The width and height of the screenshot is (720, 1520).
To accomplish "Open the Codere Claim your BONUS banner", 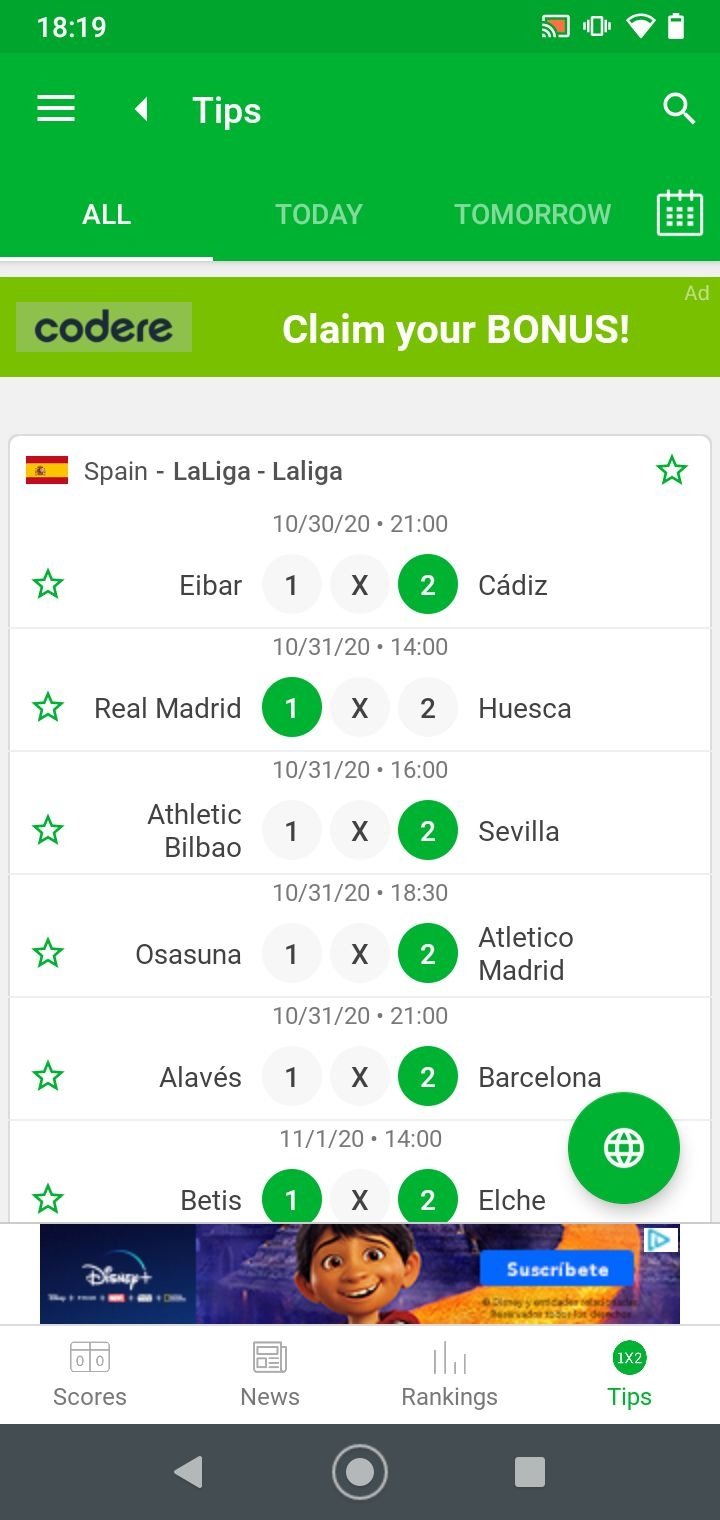I will 360,327.
